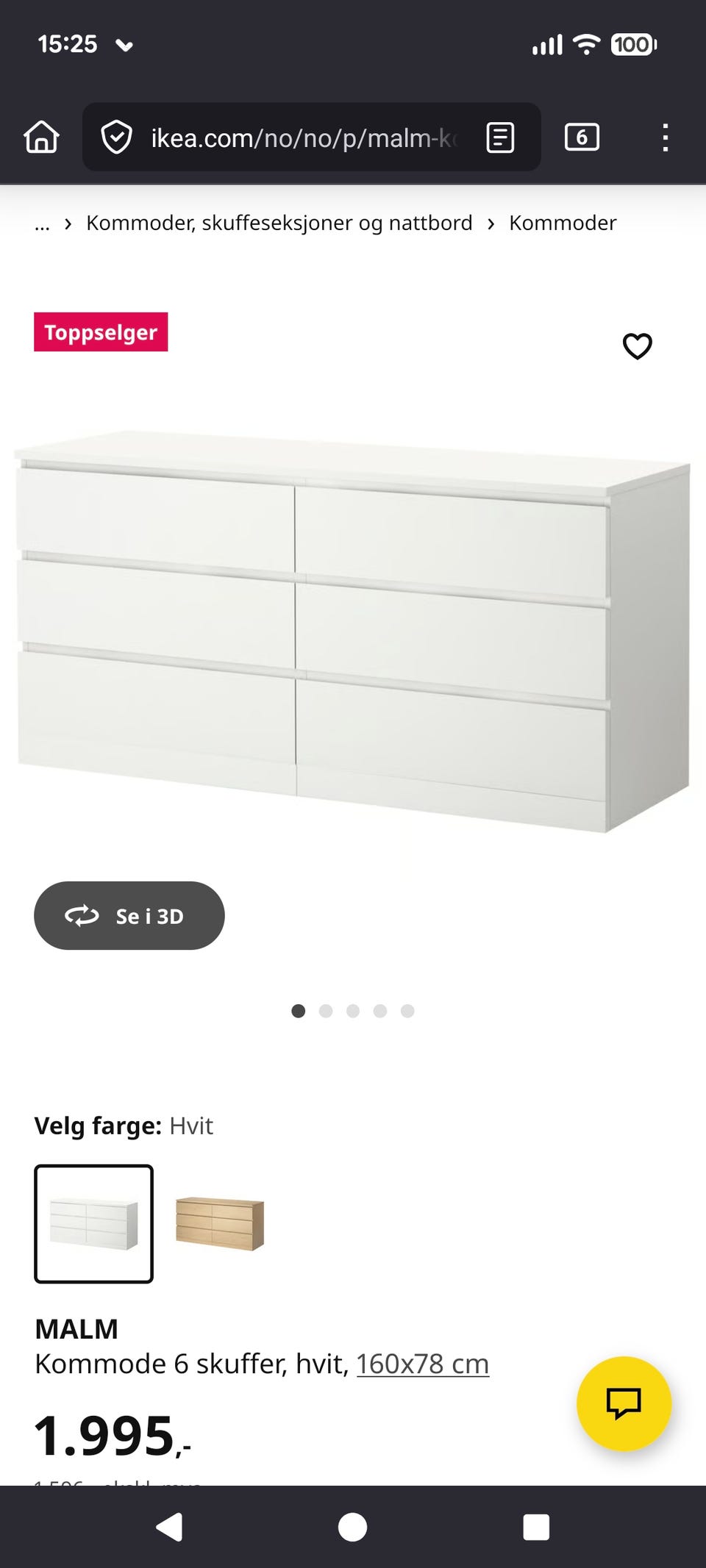Expand the truncated breadcrumb ellipsis
The width and height of the screenshot is (706, 1568).
pos(42,224)
